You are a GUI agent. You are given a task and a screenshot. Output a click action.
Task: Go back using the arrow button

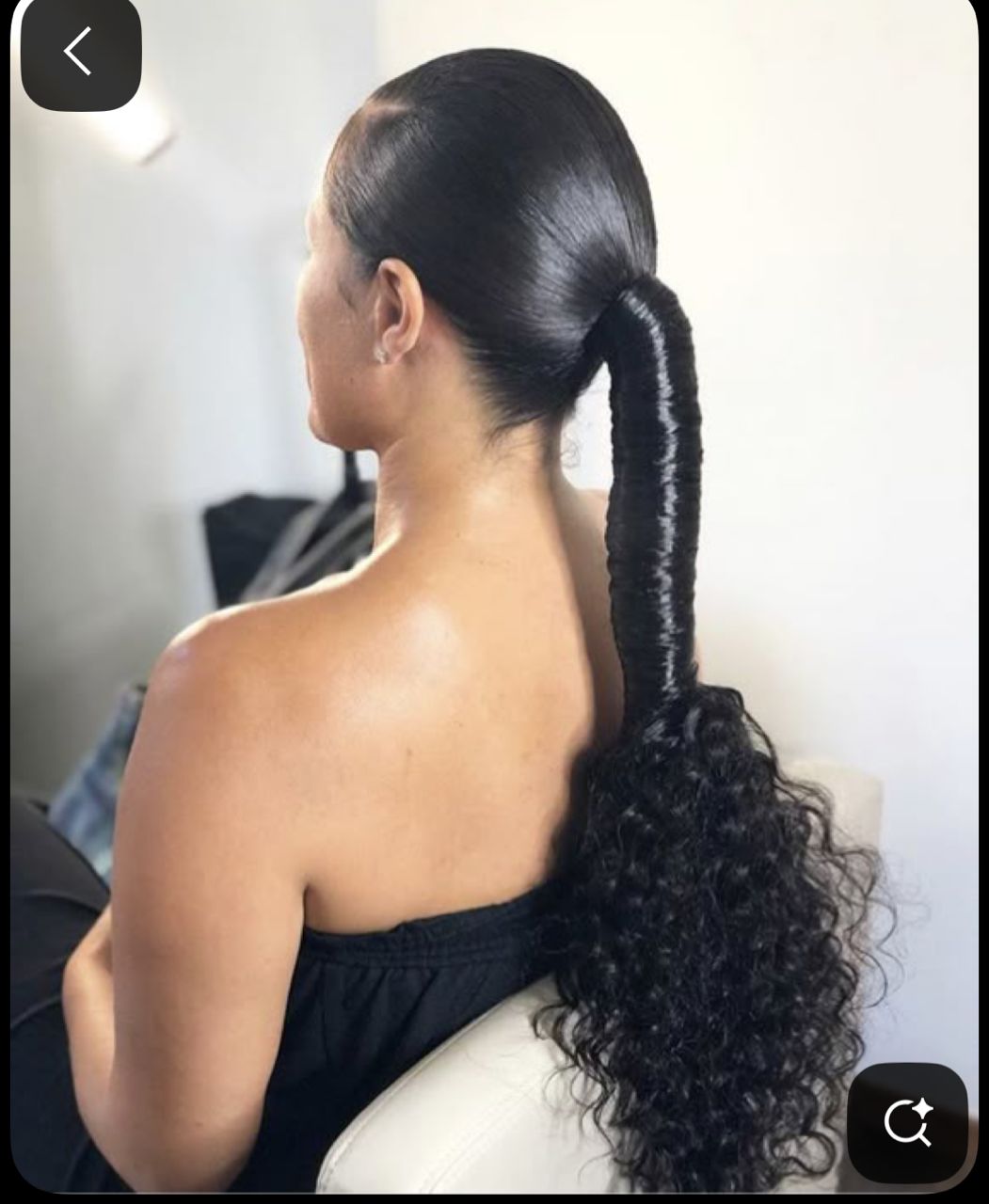tap(80, 53)
